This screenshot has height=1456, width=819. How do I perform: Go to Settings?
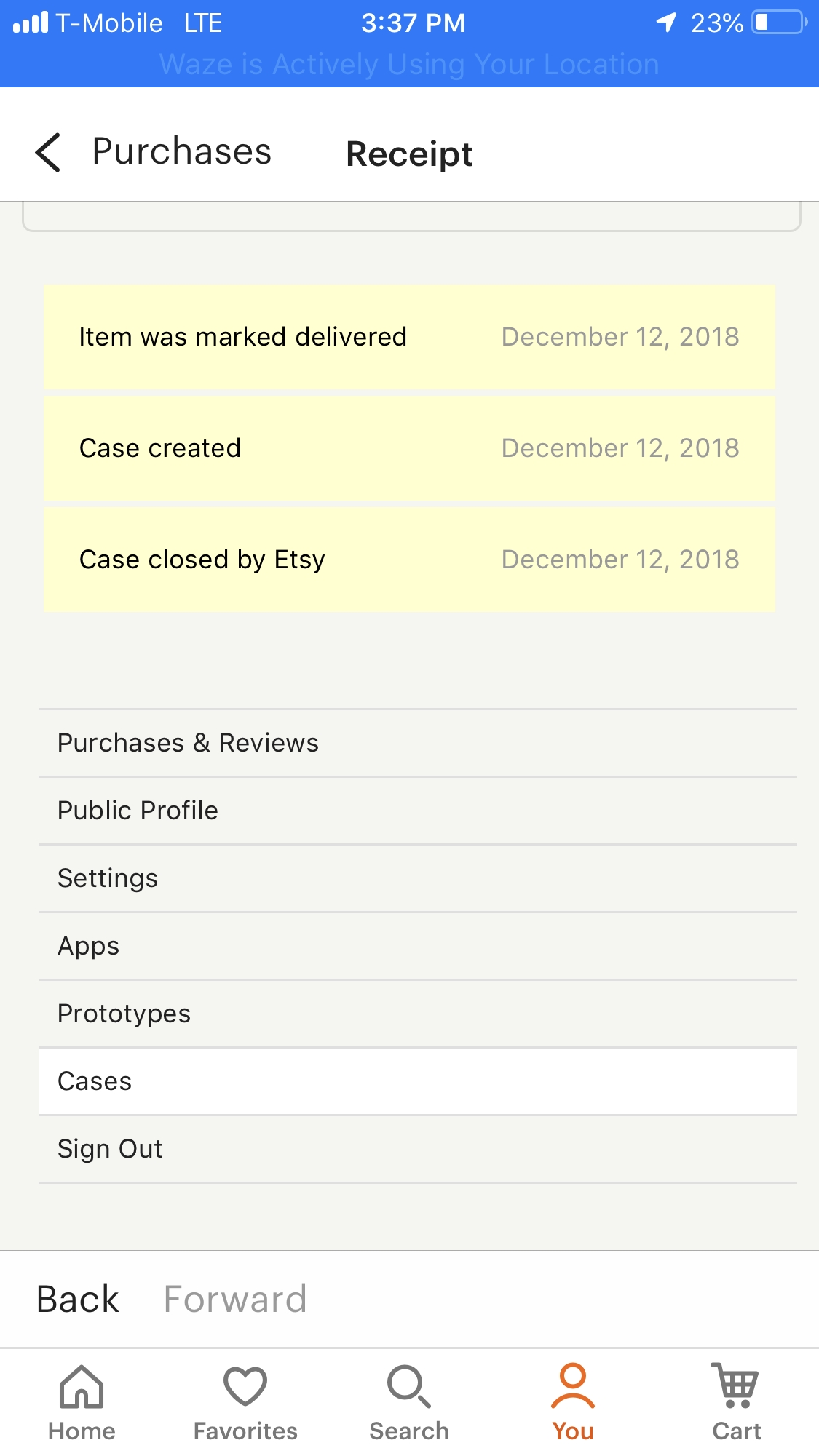tap(107, 878)
